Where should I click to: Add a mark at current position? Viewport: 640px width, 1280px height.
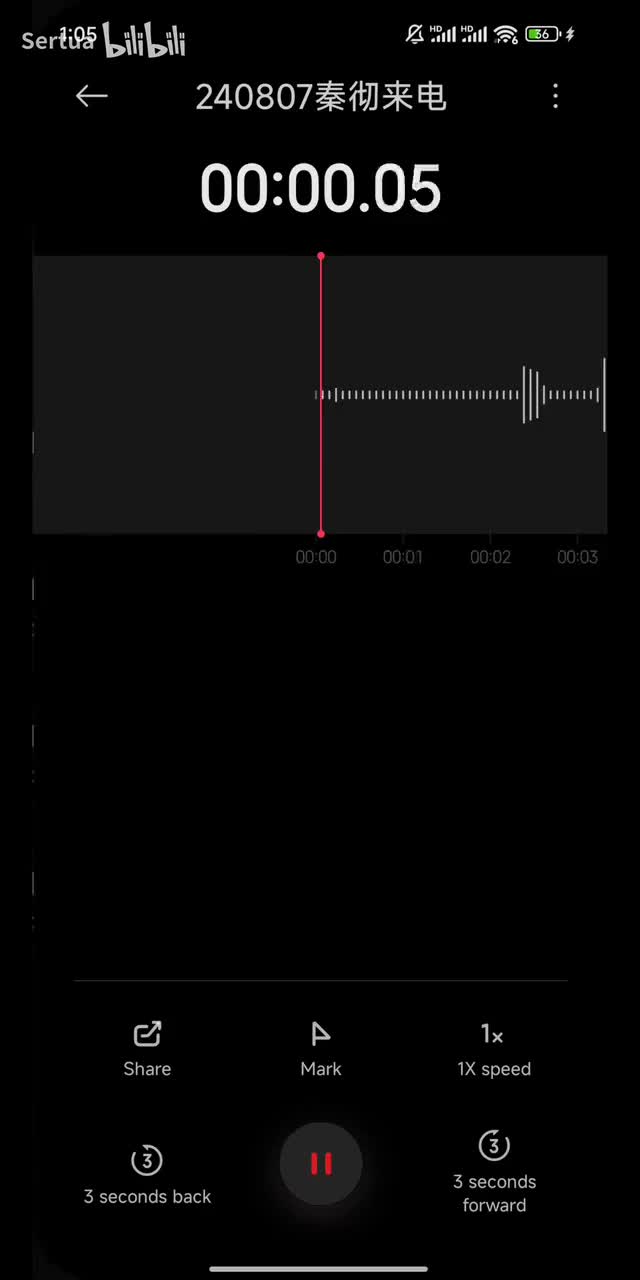321,1049
